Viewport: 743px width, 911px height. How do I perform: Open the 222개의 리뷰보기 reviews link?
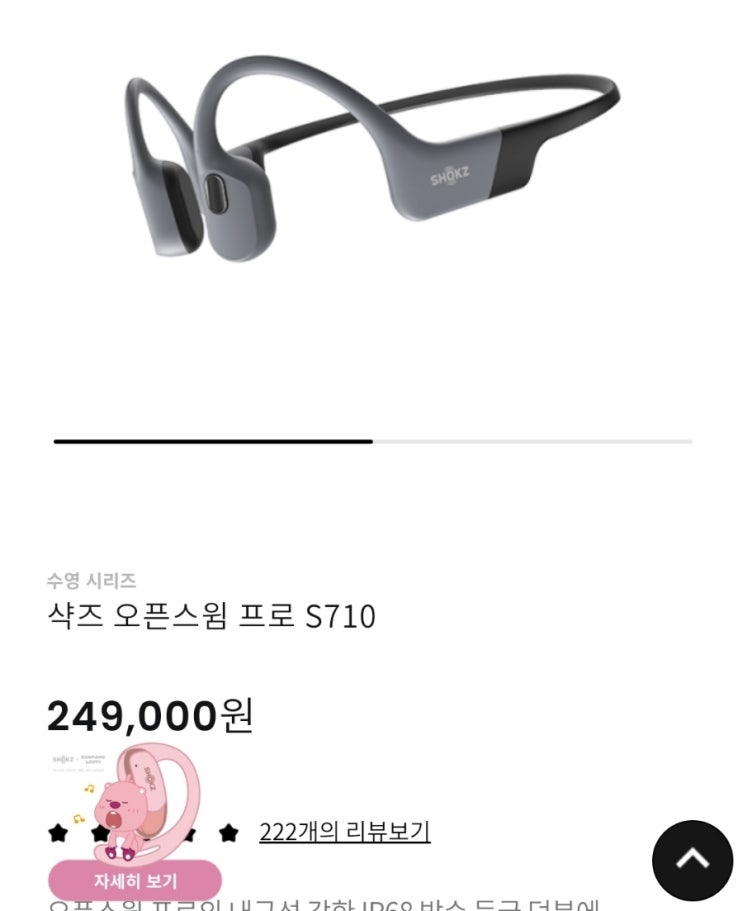point(344,832)
